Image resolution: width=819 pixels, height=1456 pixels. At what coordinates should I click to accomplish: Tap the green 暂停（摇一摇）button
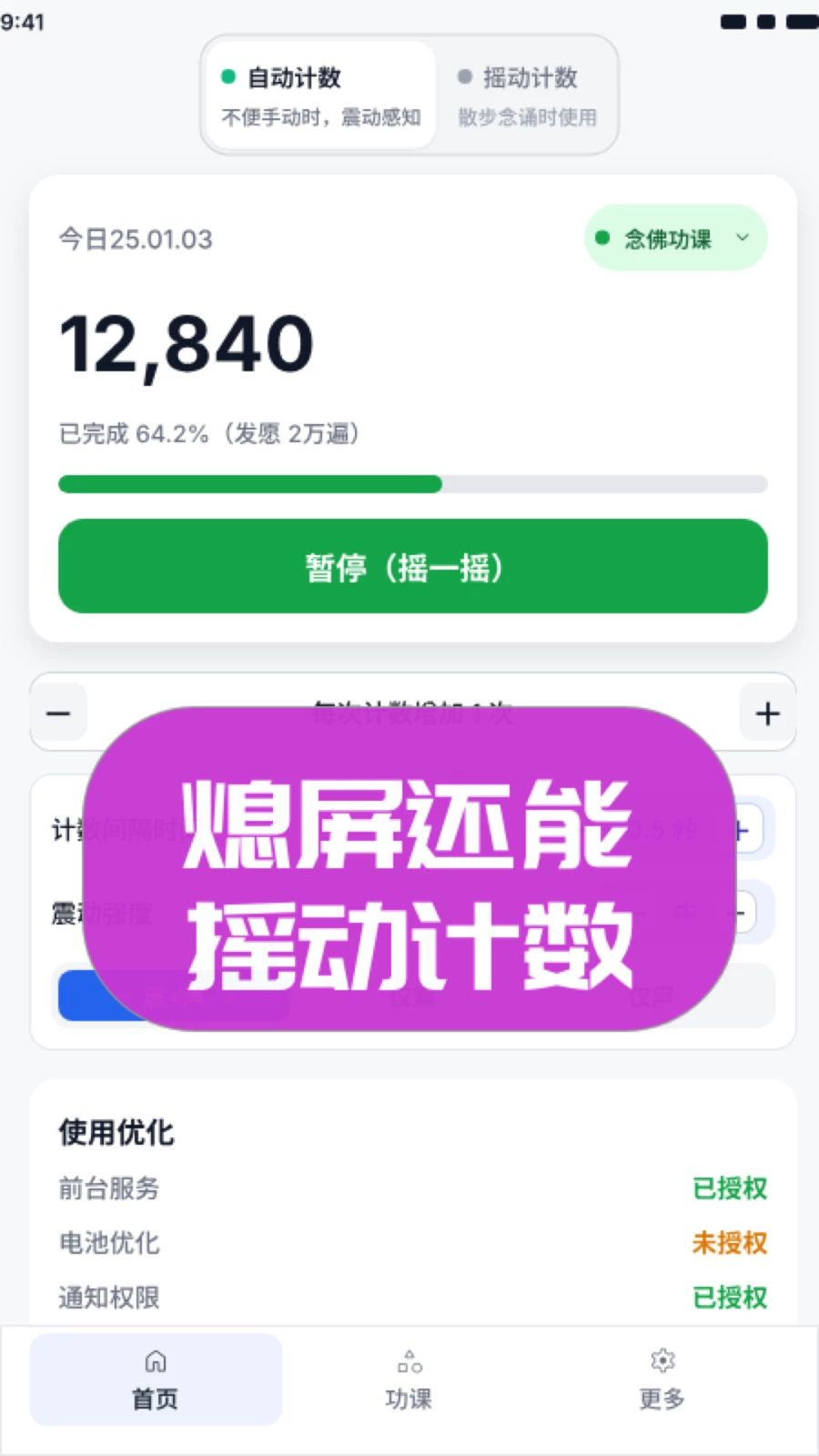click(x=413, y=566)
